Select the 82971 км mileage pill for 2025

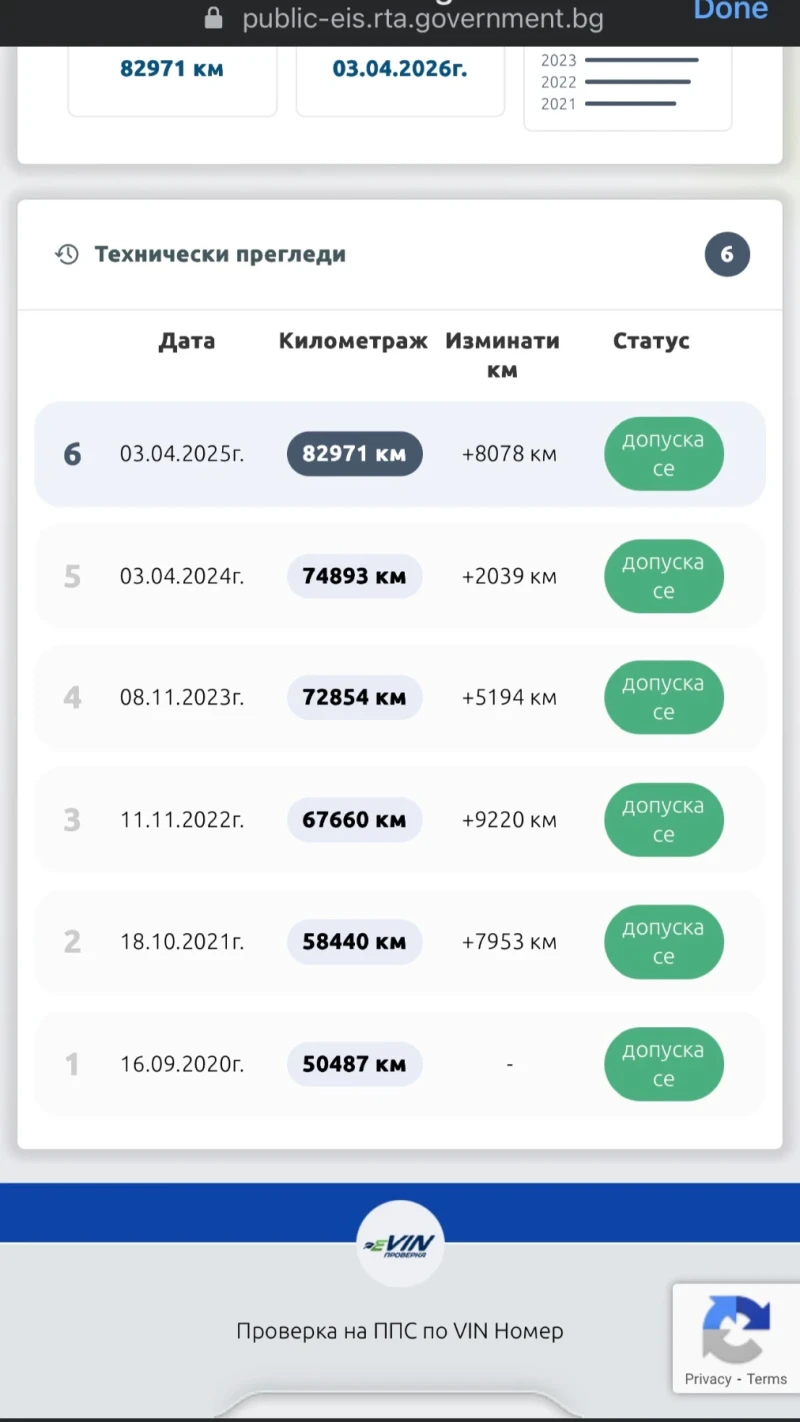354,453
